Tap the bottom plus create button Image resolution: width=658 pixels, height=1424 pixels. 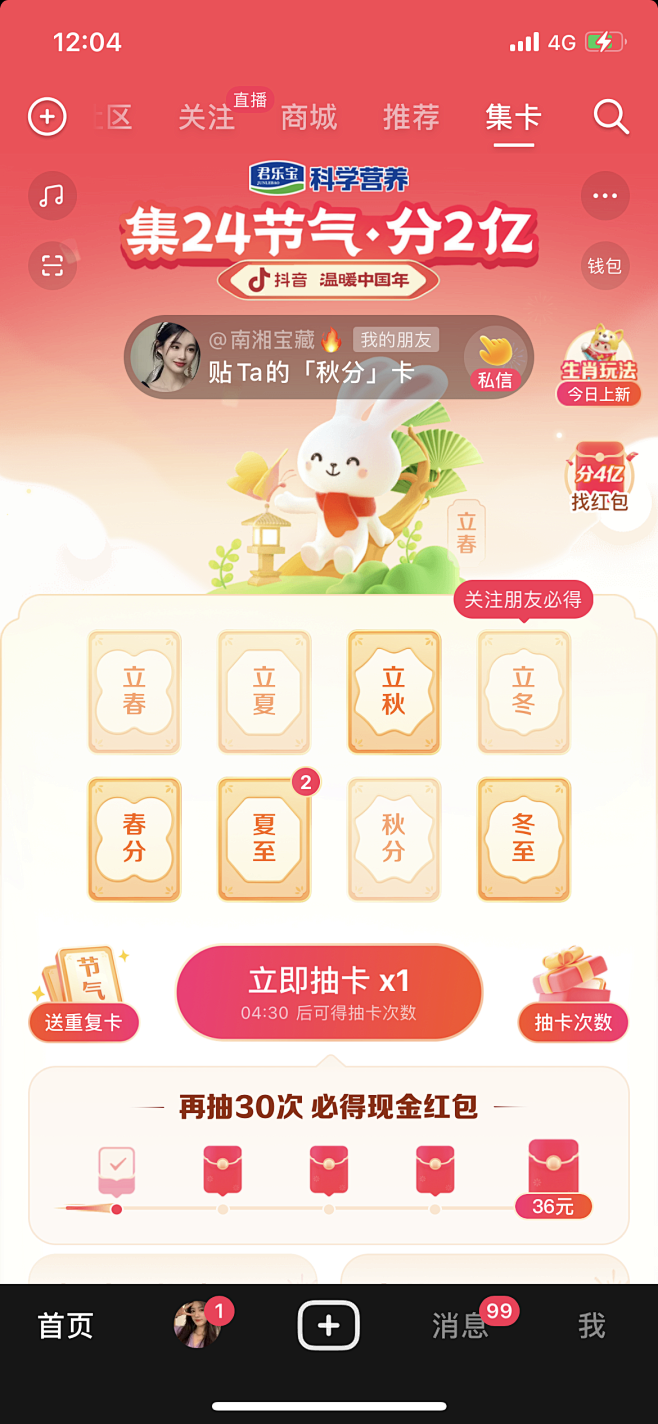[x=329, y=1326]
